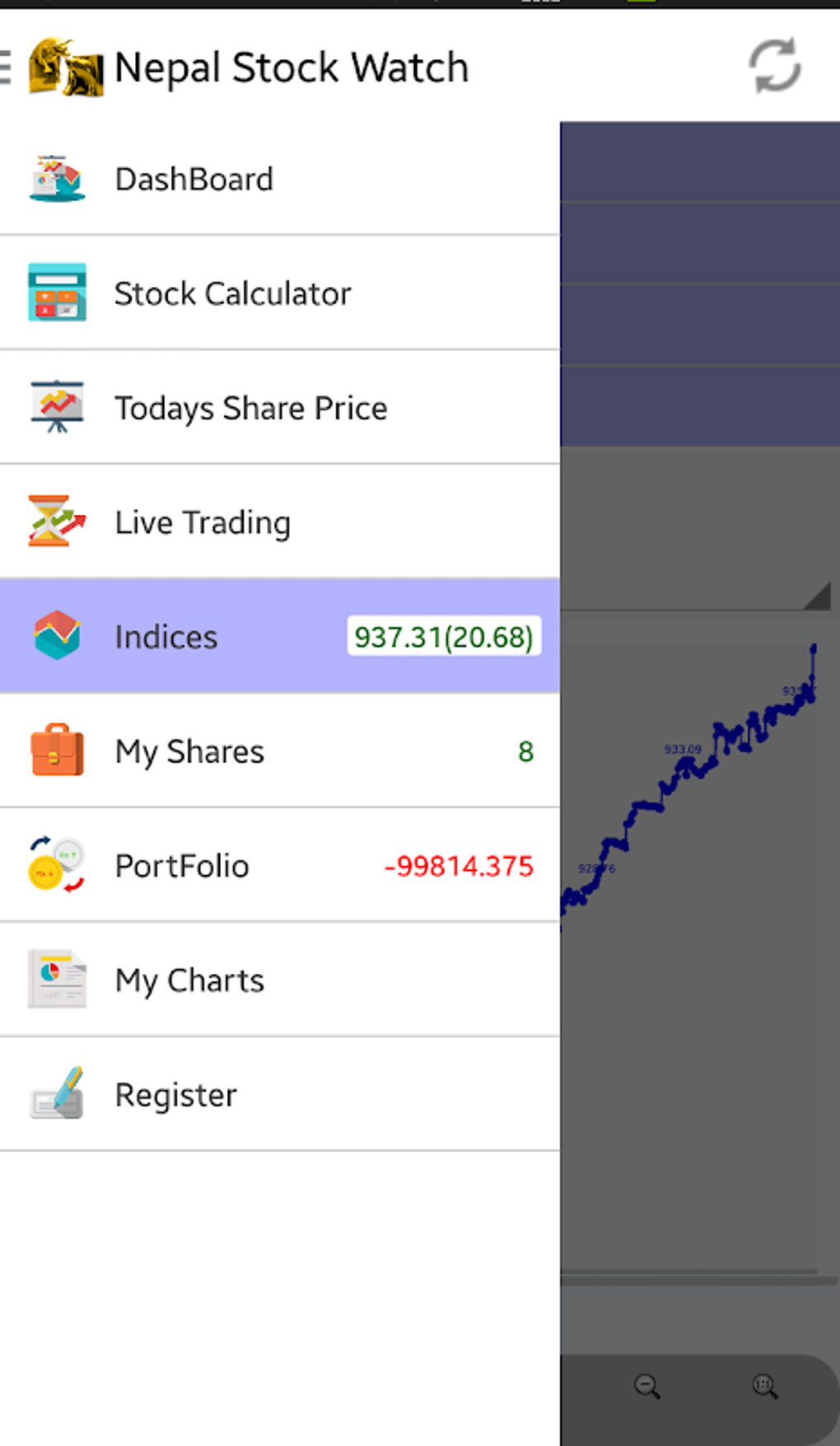Click the red -99814.375 portfolio loss value
840x1446 pixels.
(x=458, y=866)
